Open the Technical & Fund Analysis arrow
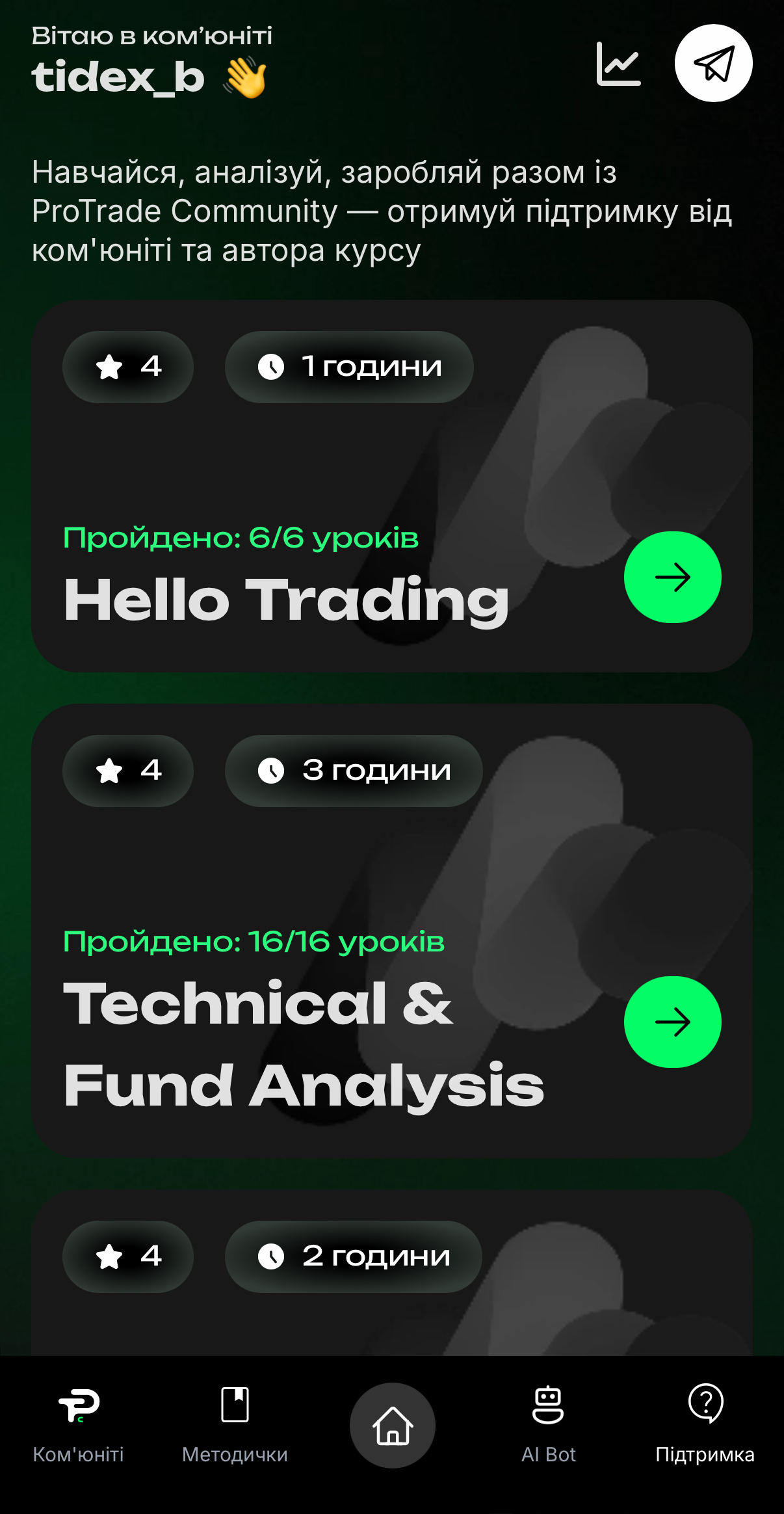784x1514 pixels. [x=672, y=1022]
